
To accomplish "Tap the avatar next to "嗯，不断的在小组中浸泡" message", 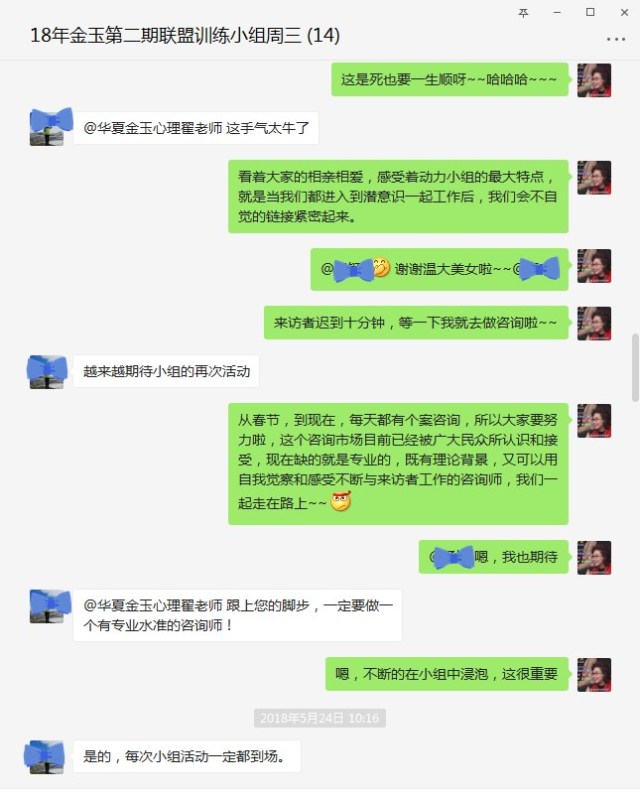I will (x=594, y=674).
